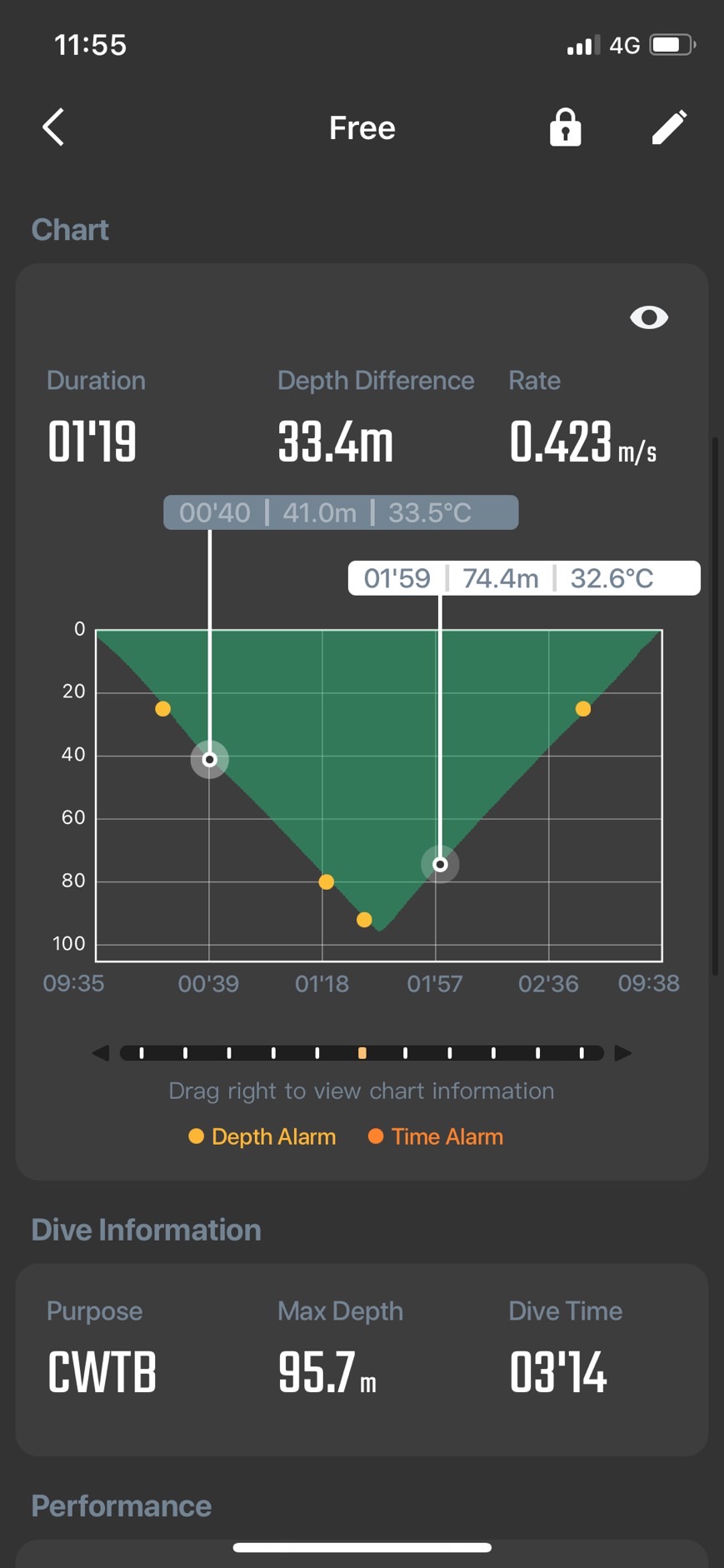Tap the right arrow of the chart slider
Image resolution: width=724 pixels, height=1568 pixels.
(622, 1053)
